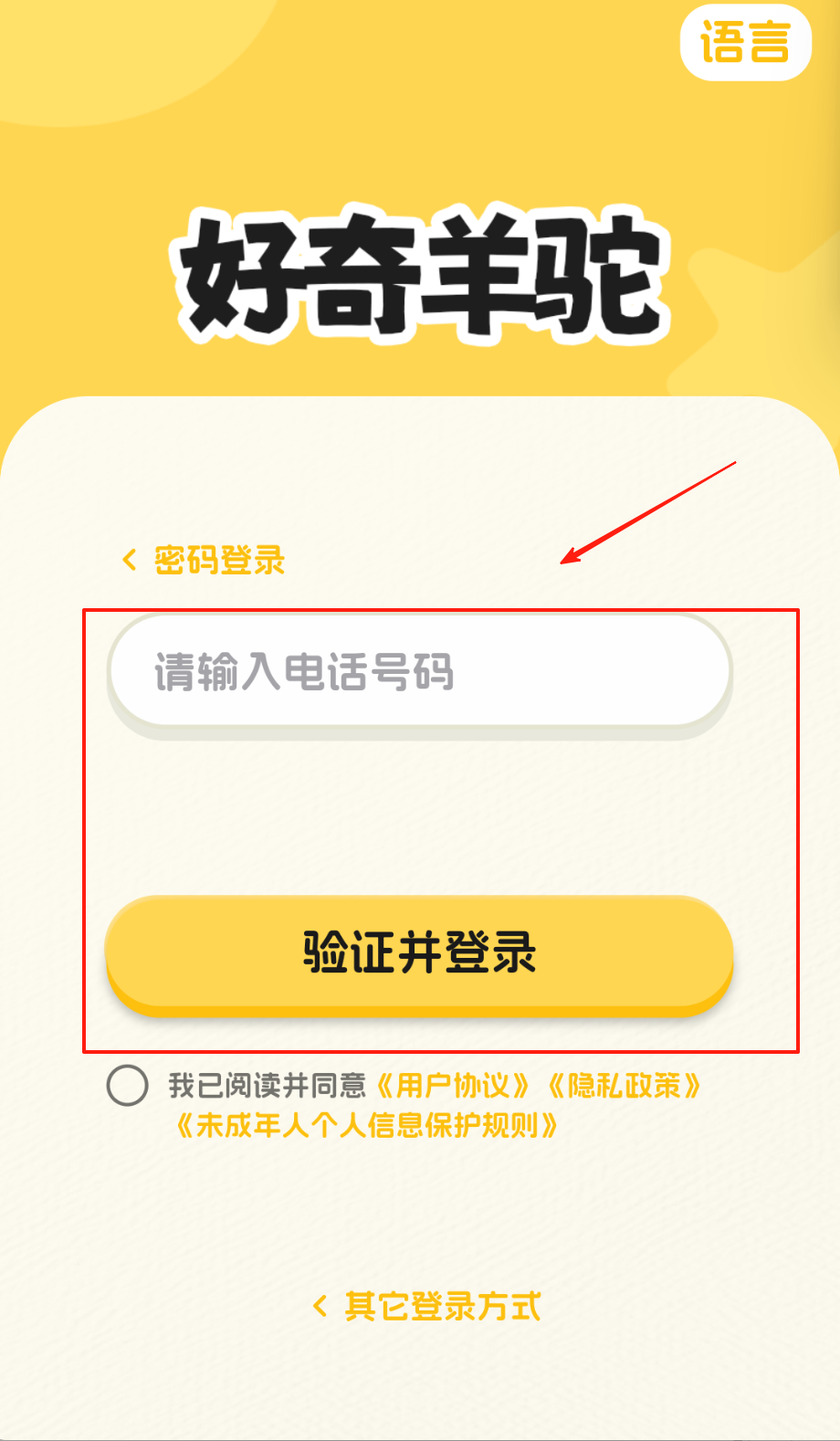Check the 我已阅读并同意 agreement circle
The width and height of the screenshot is (840, 1441).
[128, 1086]
